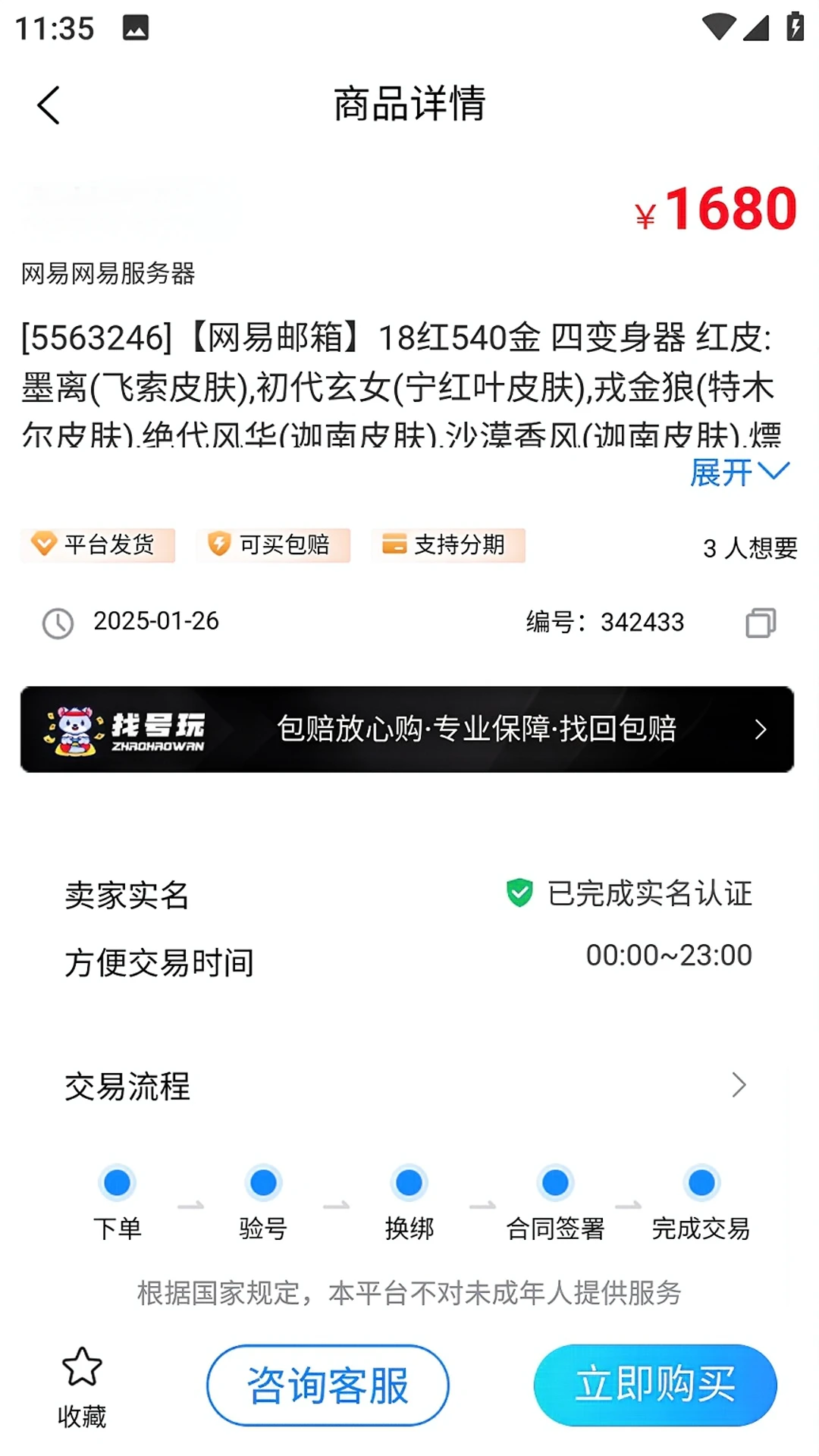Tap the 咨询客服 button
819x1456 pixels.
[327, 1384]
